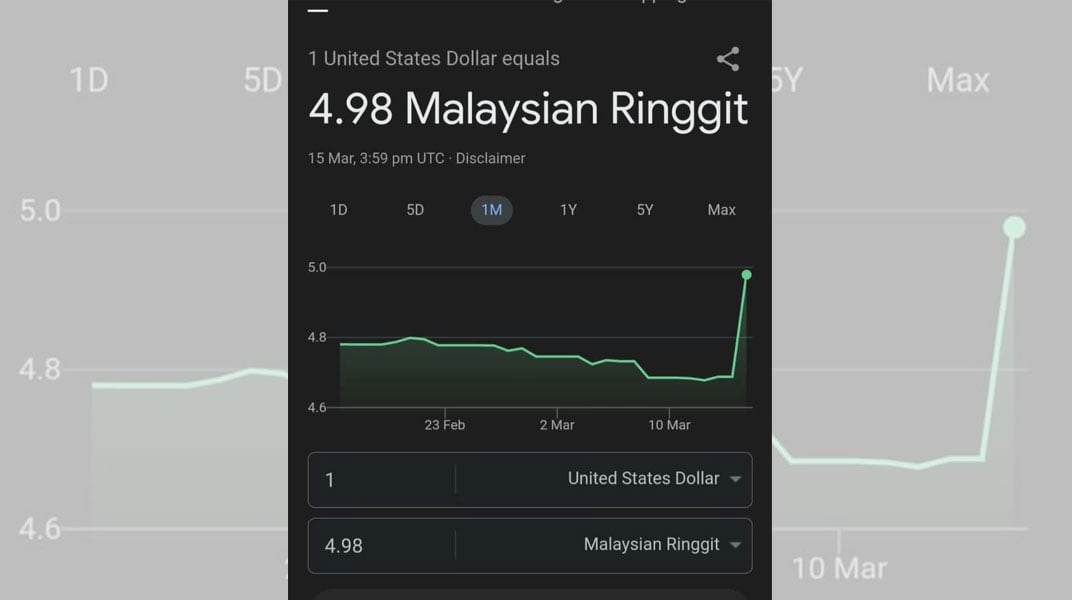Image resolution: width=1080 pixels, height=600 pixels.
Task: Open the Malaysian Ringgit currency dropdown
Action: pos(661,545)
